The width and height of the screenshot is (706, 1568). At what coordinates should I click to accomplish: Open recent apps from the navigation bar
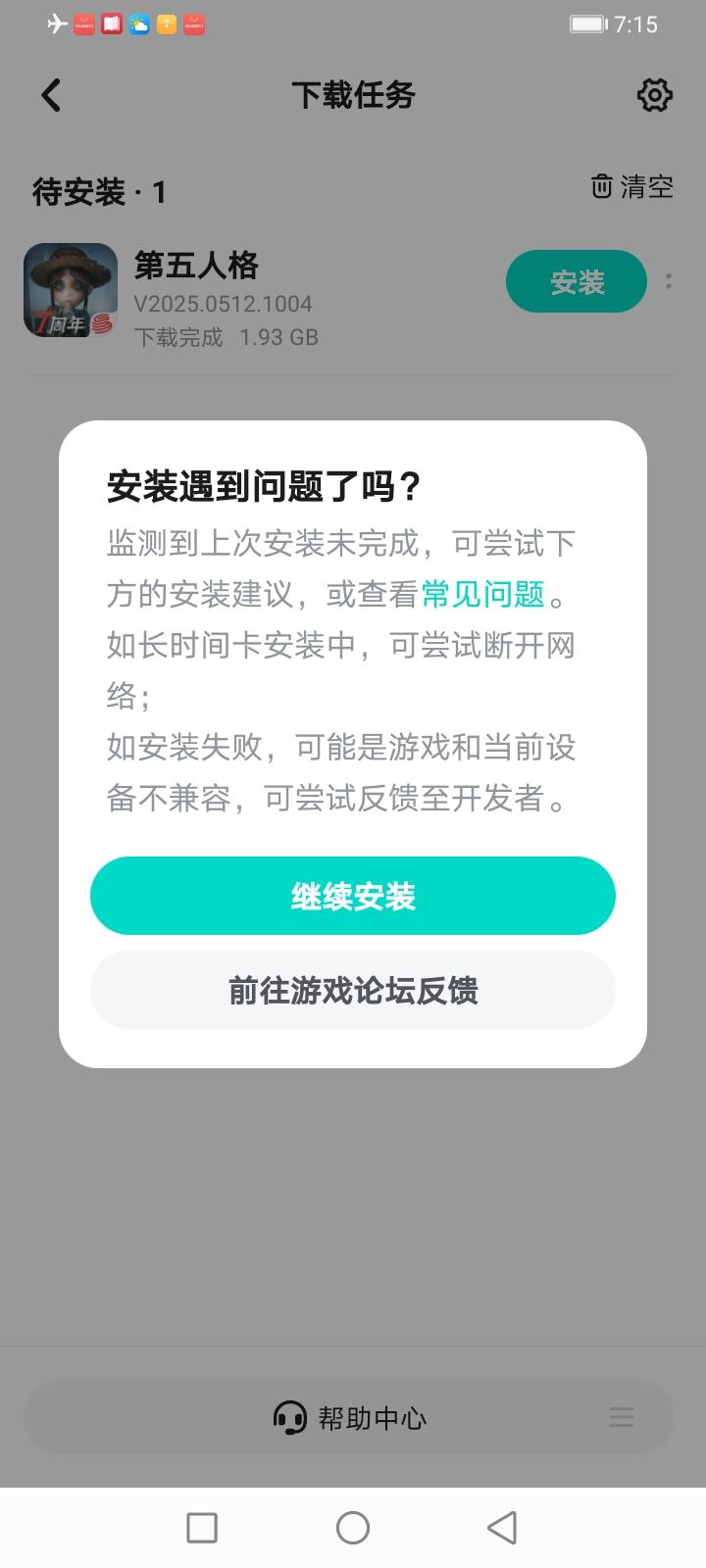(202, 1527)
